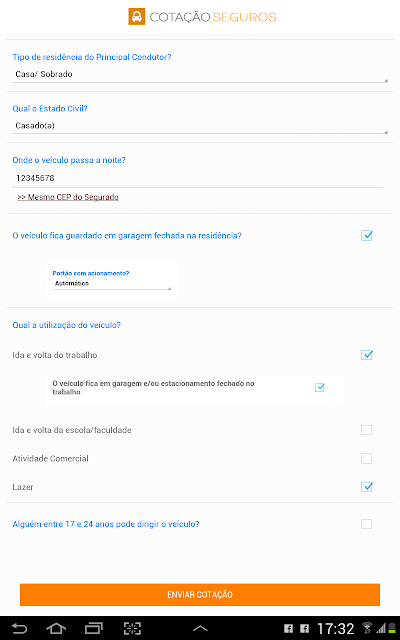Open the Tipo de residência dropdown
This screenshot has width=400, height=640.
tap(200, 74)
